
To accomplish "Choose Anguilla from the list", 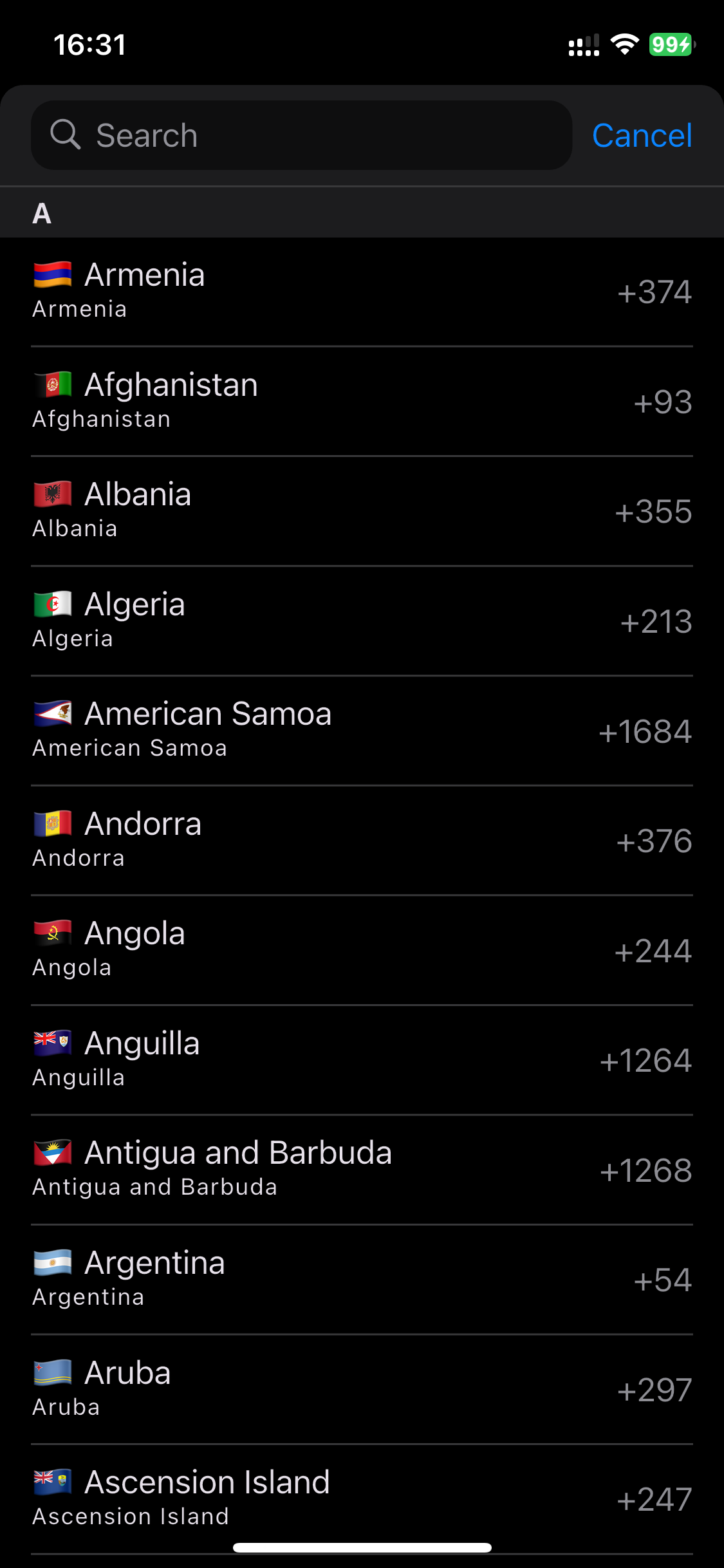I will click(362, 1060).
